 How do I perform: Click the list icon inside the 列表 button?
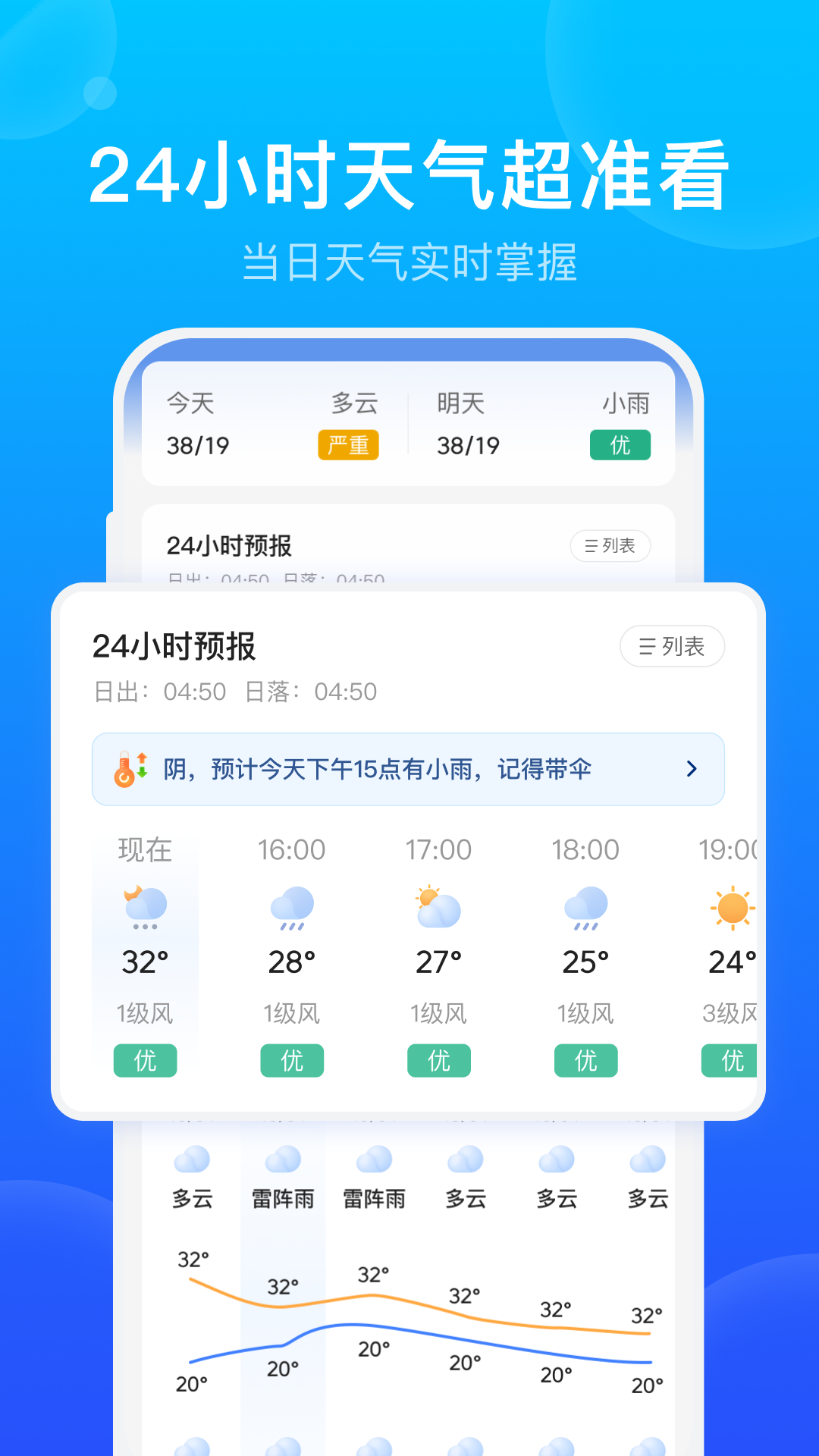[x=646, y=647]
